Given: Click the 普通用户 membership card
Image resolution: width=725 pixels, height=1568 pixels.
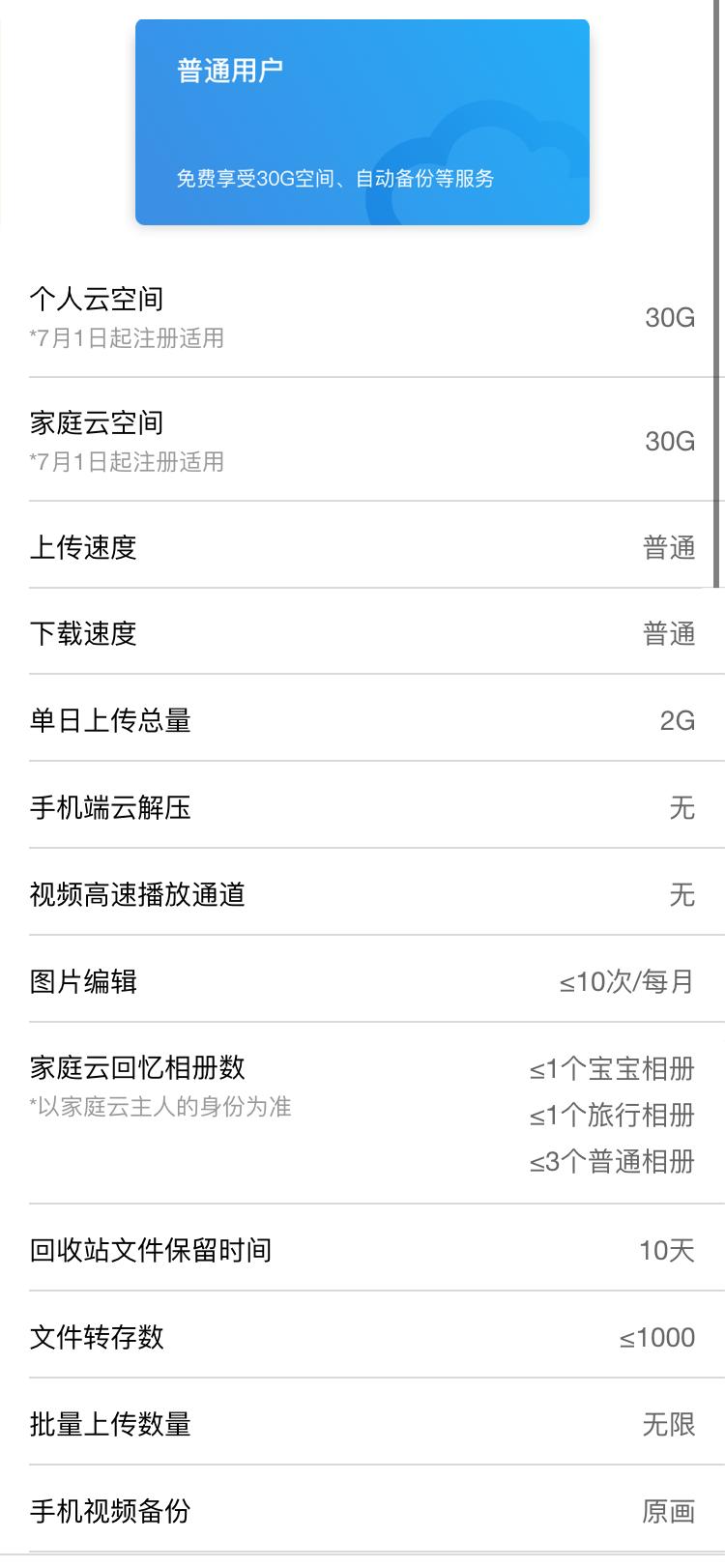Looking at the screenshot, I should 361,121.
